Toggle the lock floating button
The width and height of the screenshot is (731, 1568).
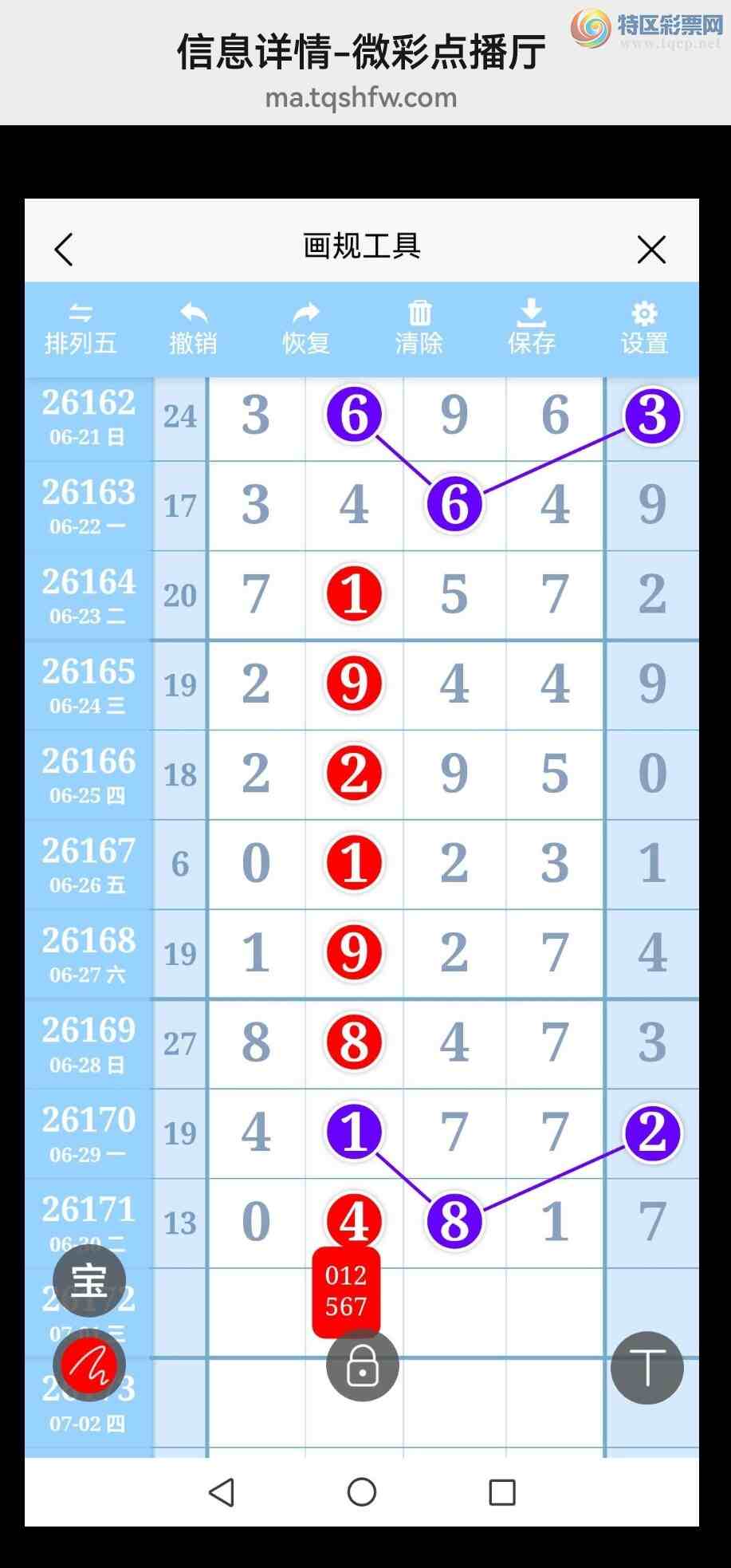coord(363,1365)
